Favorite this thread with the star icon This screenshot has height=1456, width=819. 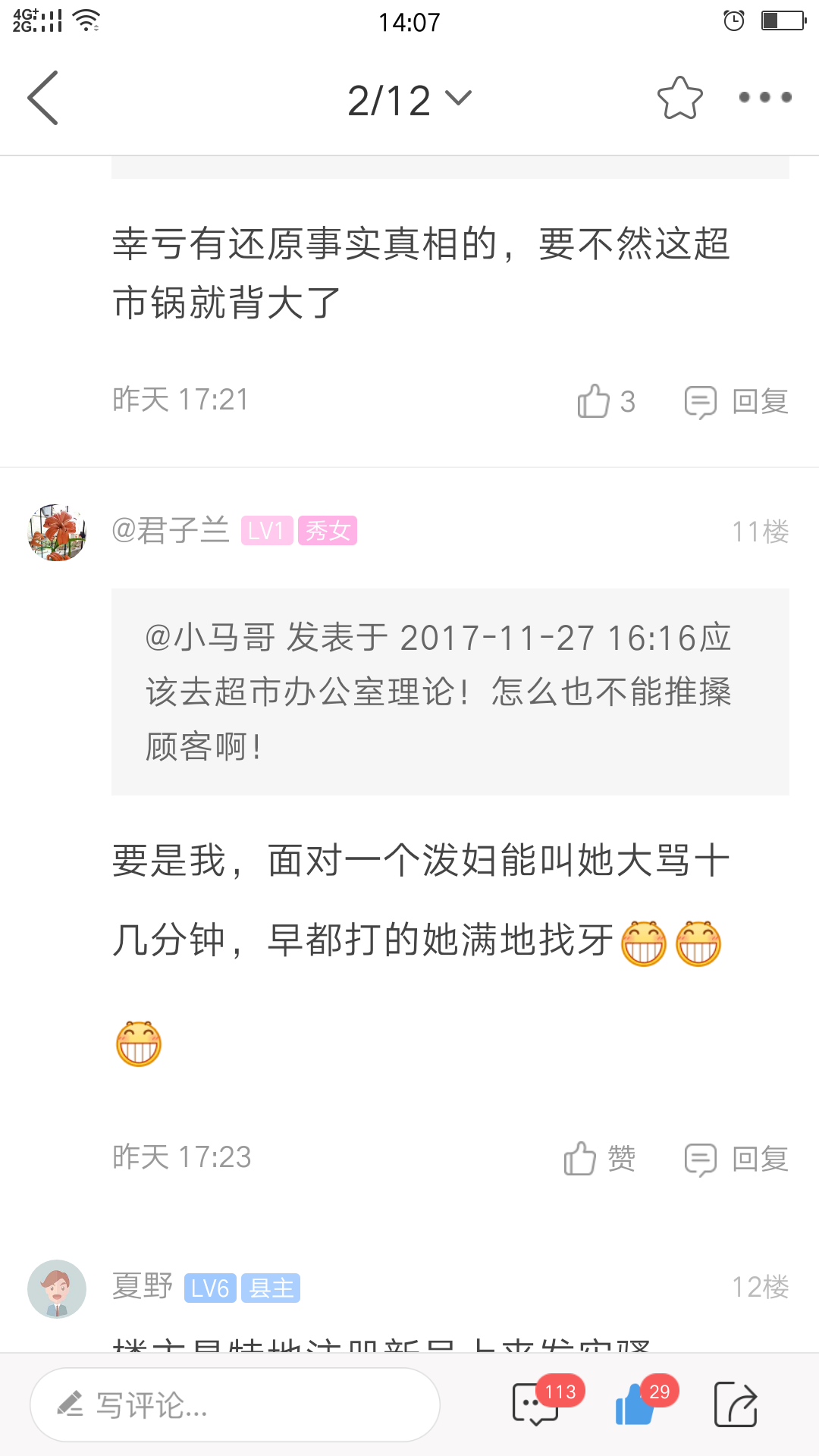(x=679, y=99)
